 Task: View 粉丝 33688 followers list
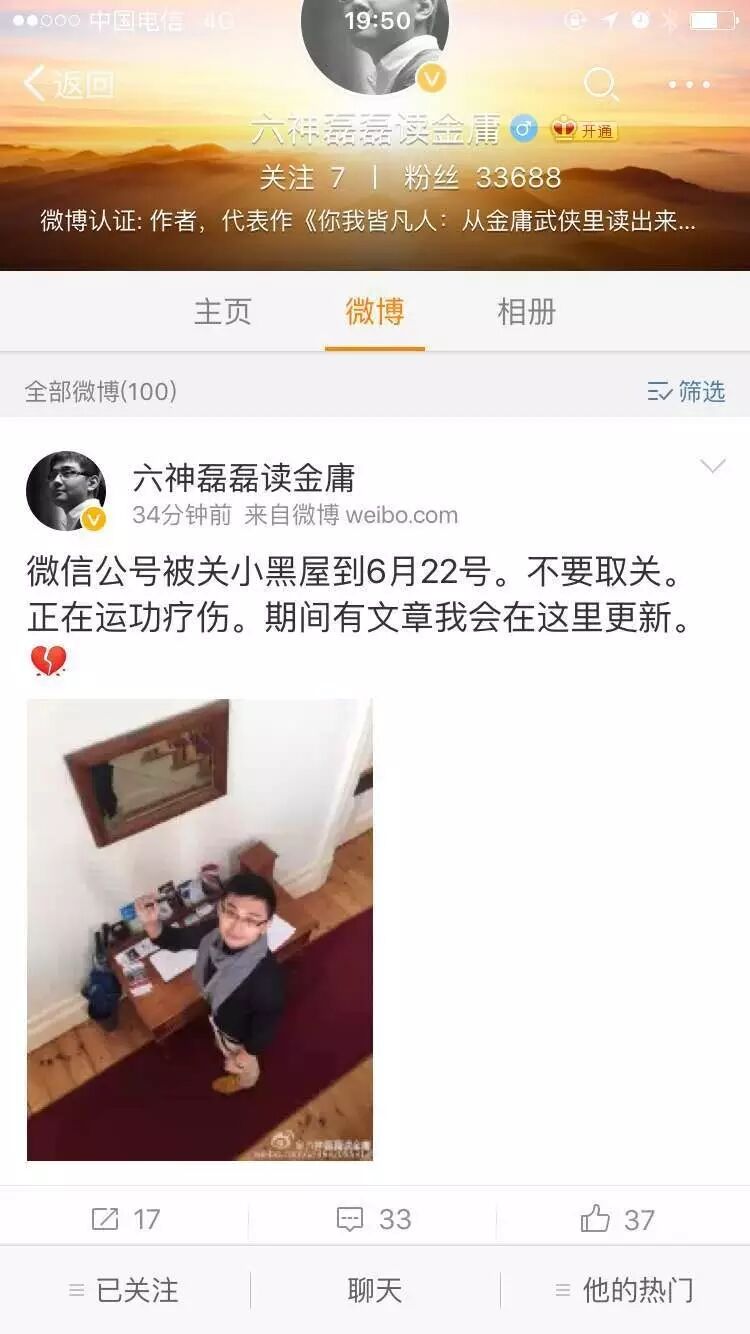click(x=482, y=178)
